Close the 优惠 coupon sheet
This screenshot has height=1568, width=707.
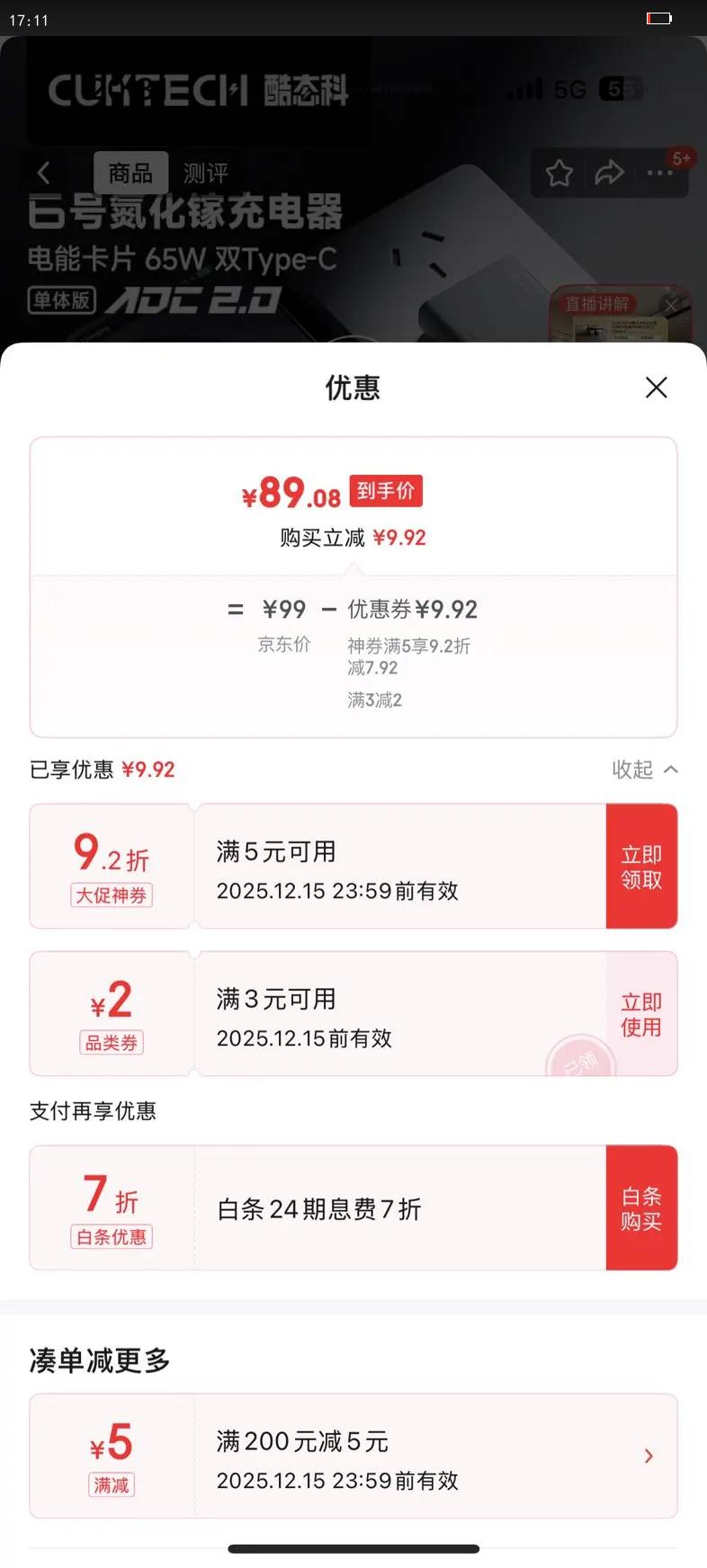(657, 388)
